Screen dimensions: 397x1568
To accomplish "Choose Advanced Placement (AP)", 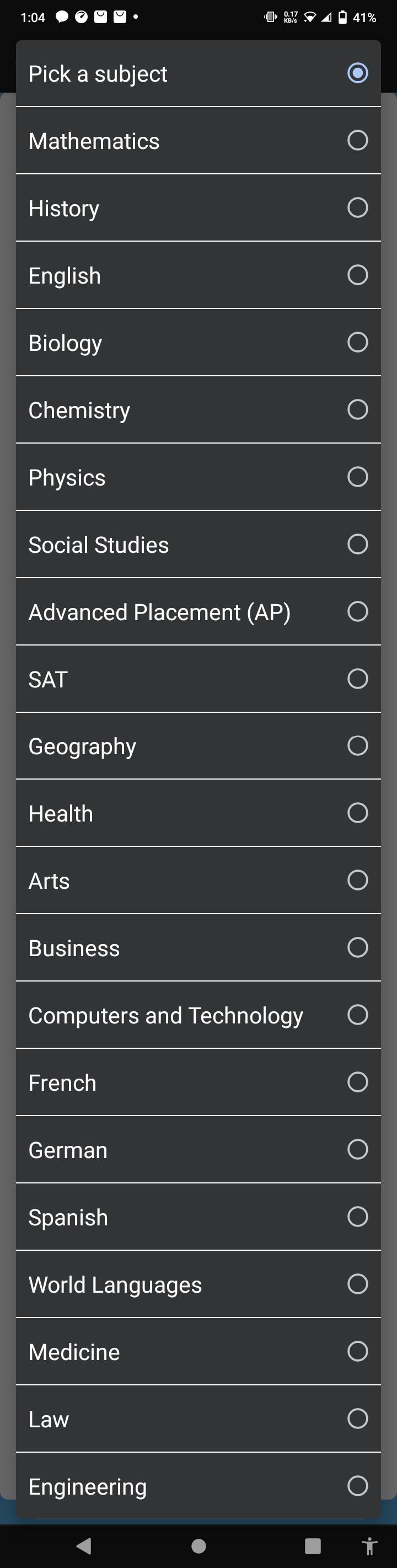I will (198, 612).
